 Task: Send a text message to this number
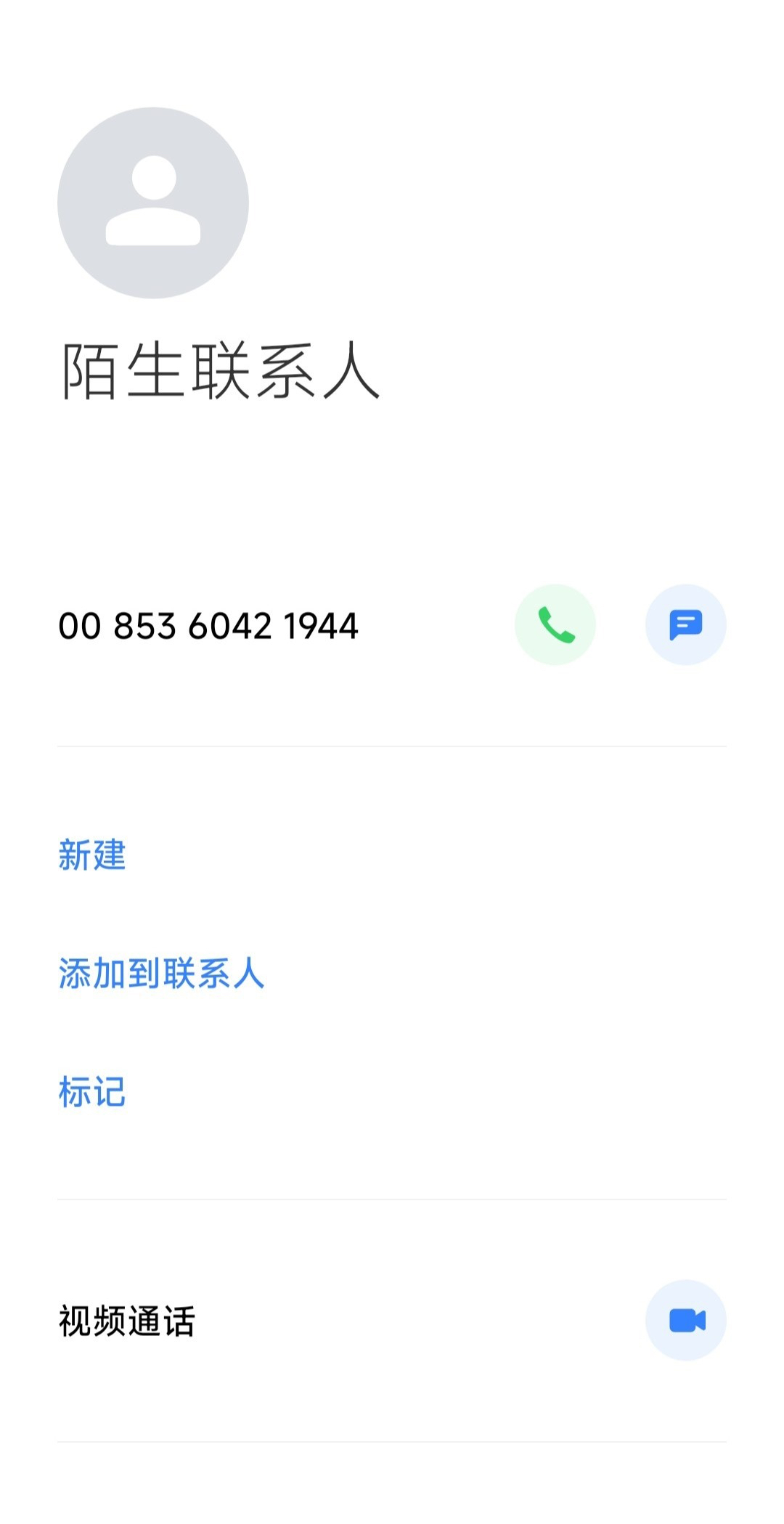[685, 624]
